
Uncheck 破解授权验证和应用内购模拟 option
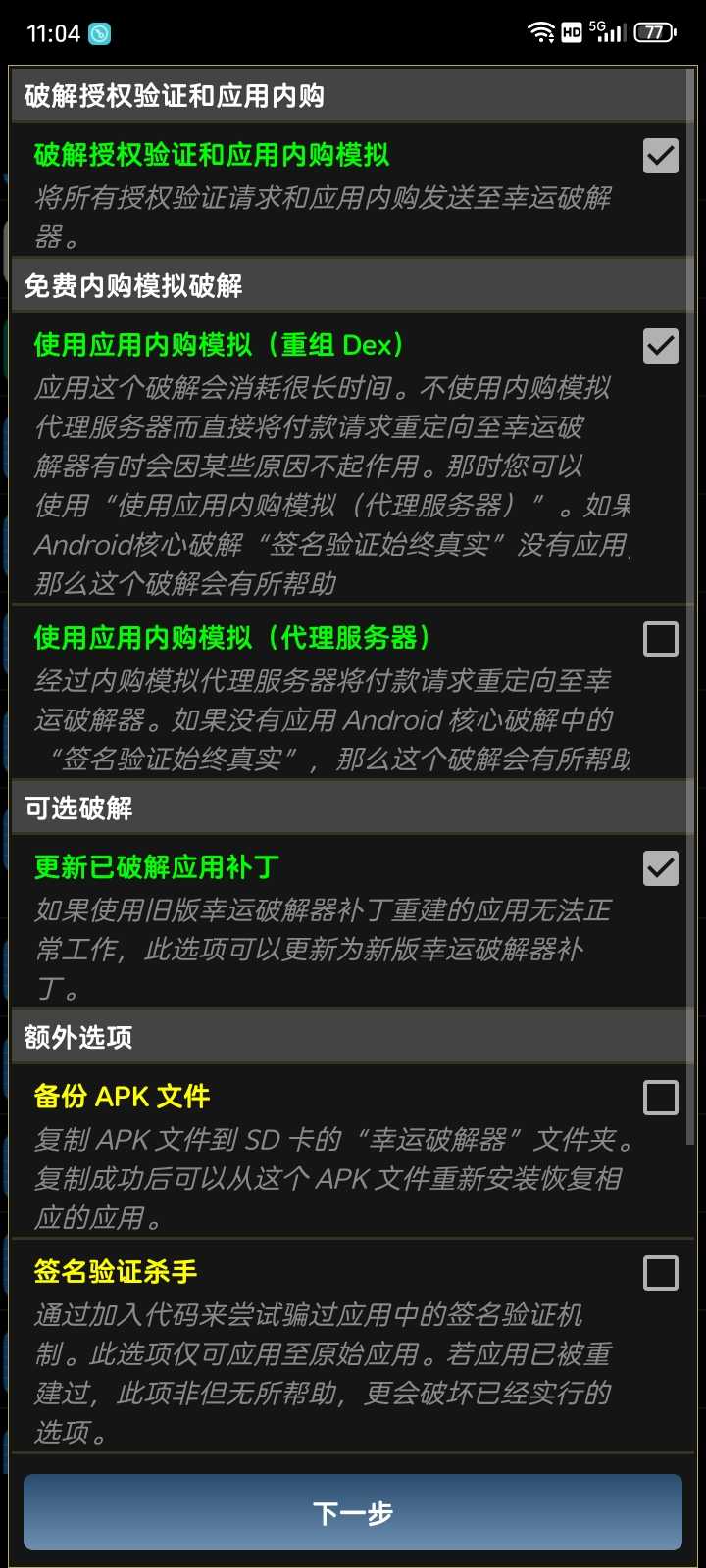pyautogui.click(x=660, y=155)
